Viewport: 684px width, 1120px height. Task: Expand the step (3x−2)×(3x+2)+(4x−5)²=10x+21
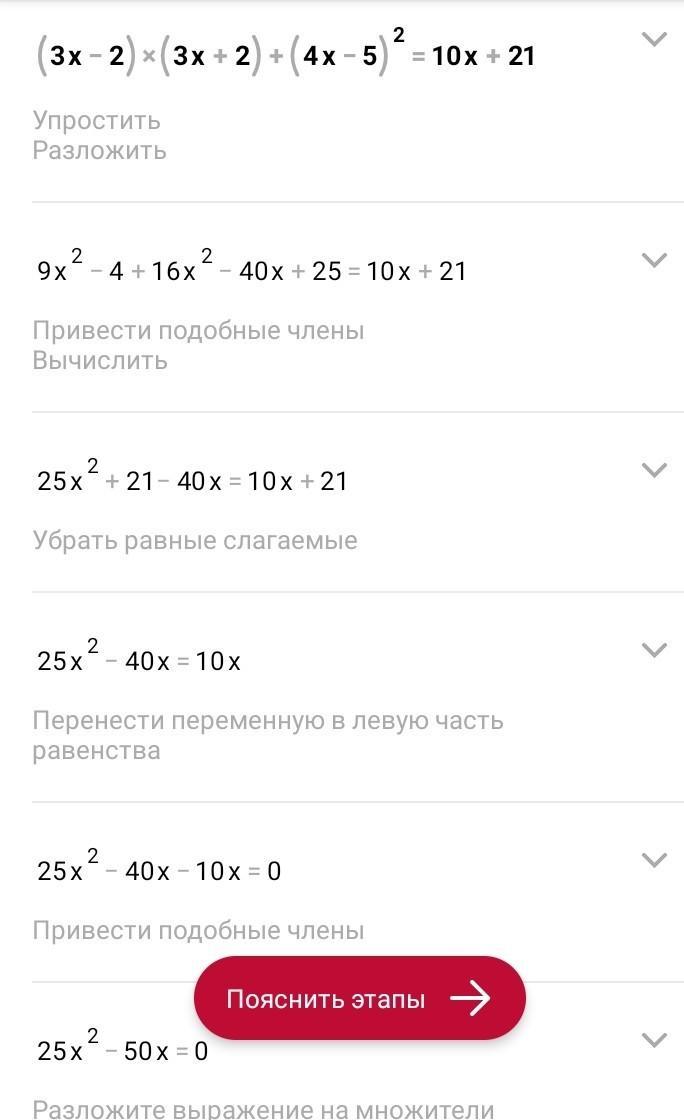click(x=654, y=39)
